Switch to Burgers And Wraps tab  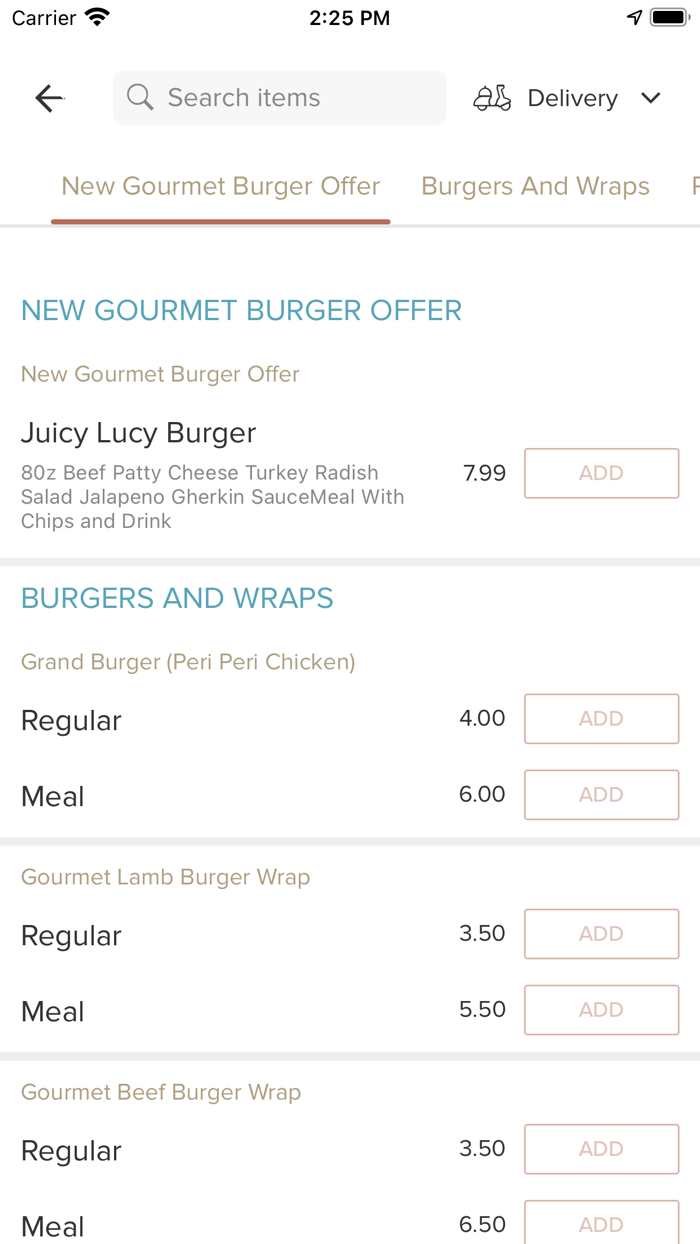pos(535,186)
